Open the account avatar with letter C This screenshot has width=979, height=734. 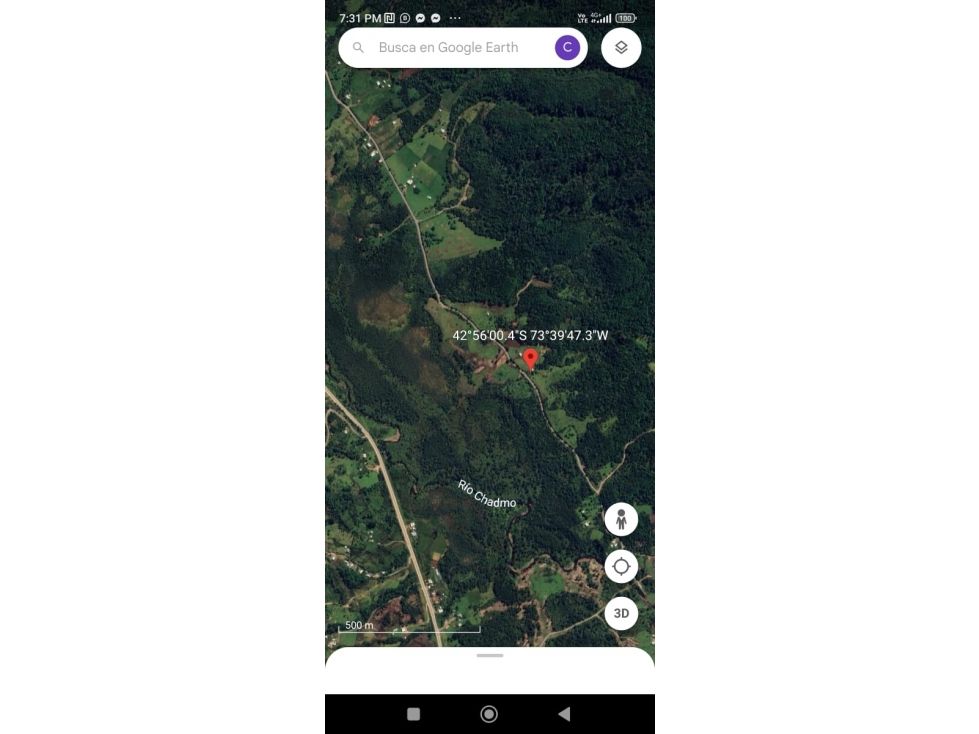click(567, 47)
